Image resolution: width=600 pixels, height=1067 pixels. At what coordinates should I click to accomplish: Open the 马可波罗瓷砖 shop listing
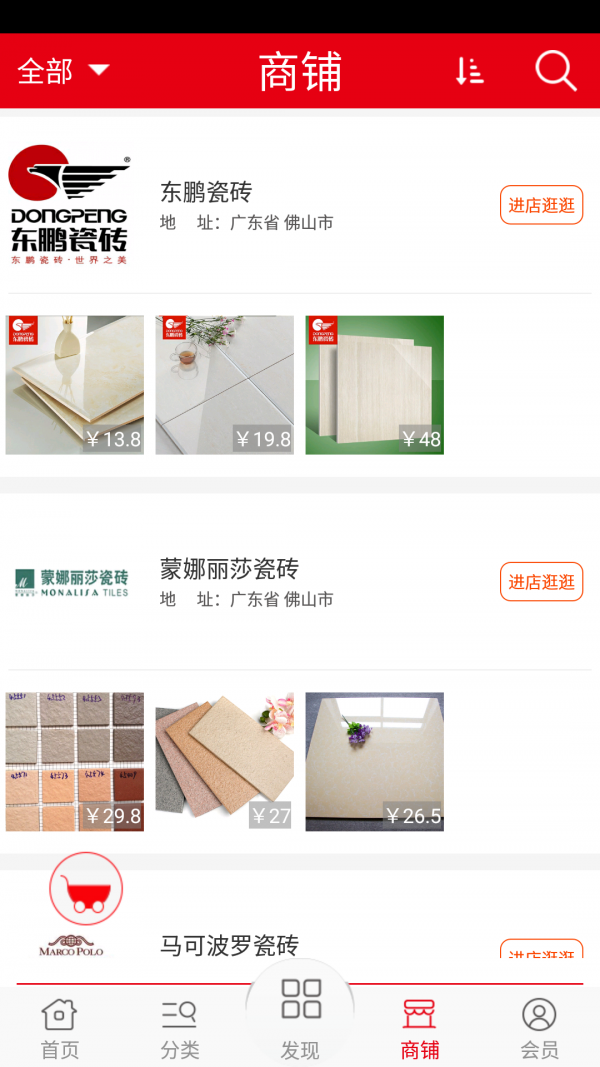(229, 944)
